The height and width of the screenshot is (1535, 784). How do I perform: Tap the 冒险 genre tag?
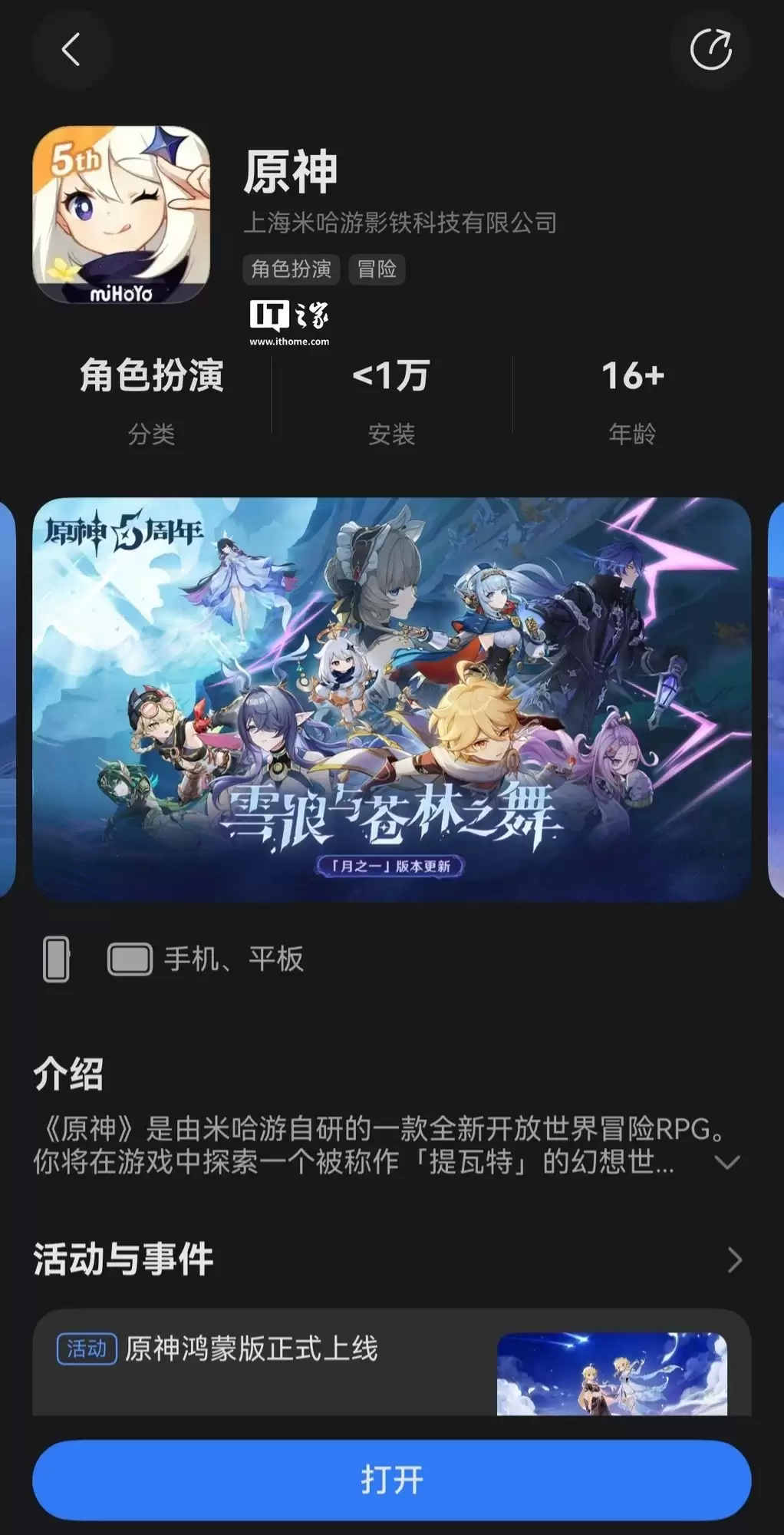(377, 269)
